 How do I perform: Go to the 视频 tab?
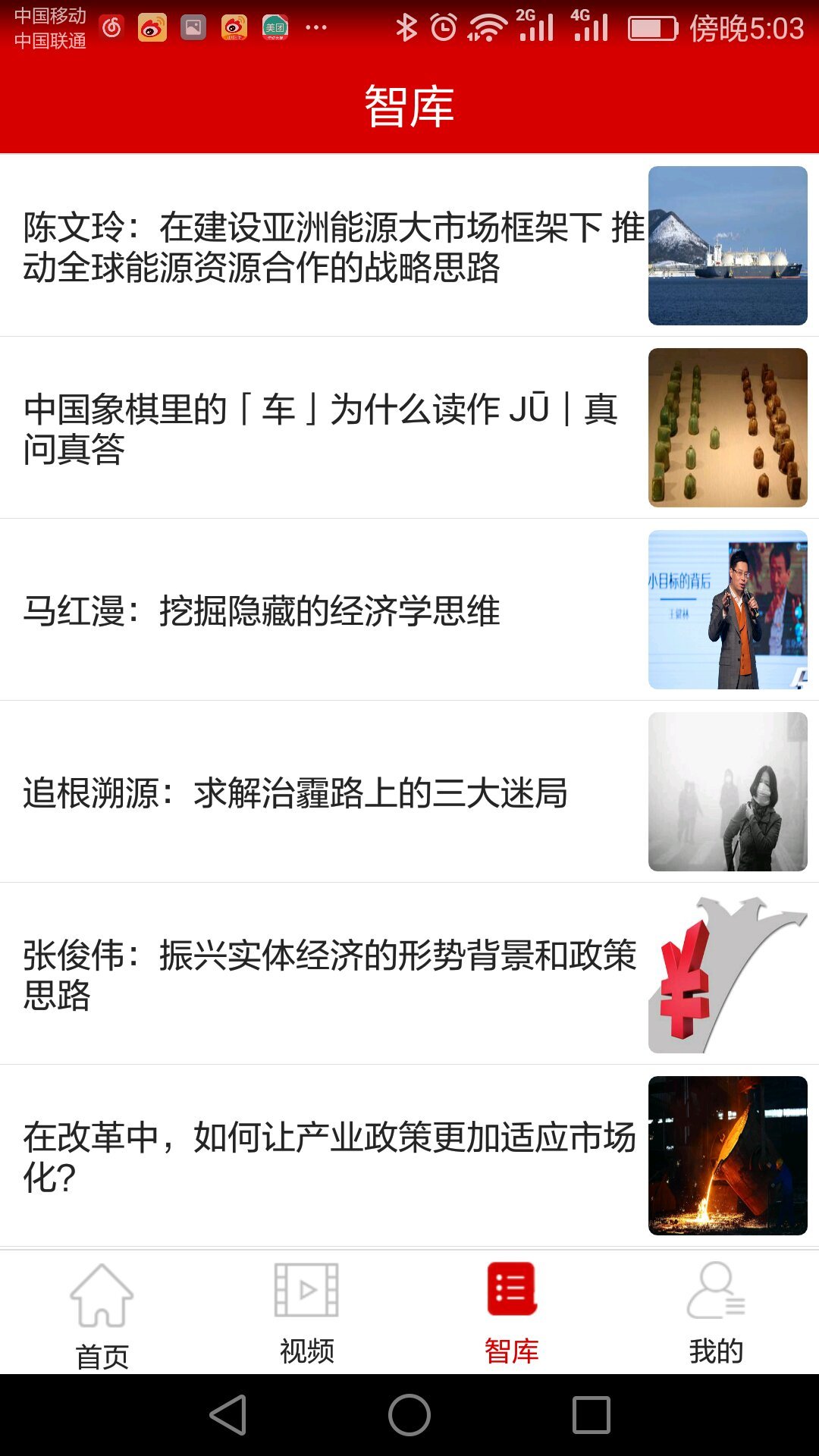[307, 1316]
